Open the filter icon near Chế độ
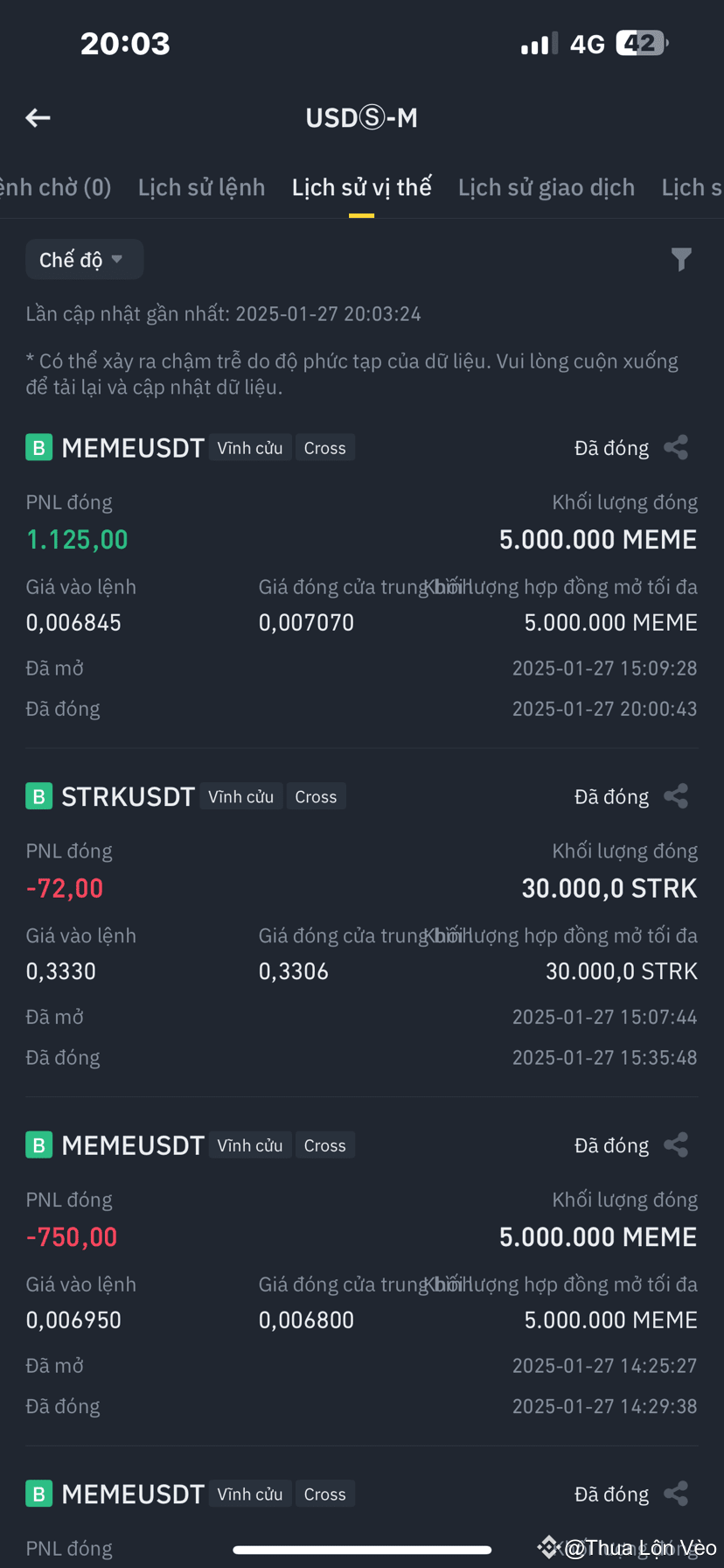This screenshot has height=1568, width=724. (681, 258)
